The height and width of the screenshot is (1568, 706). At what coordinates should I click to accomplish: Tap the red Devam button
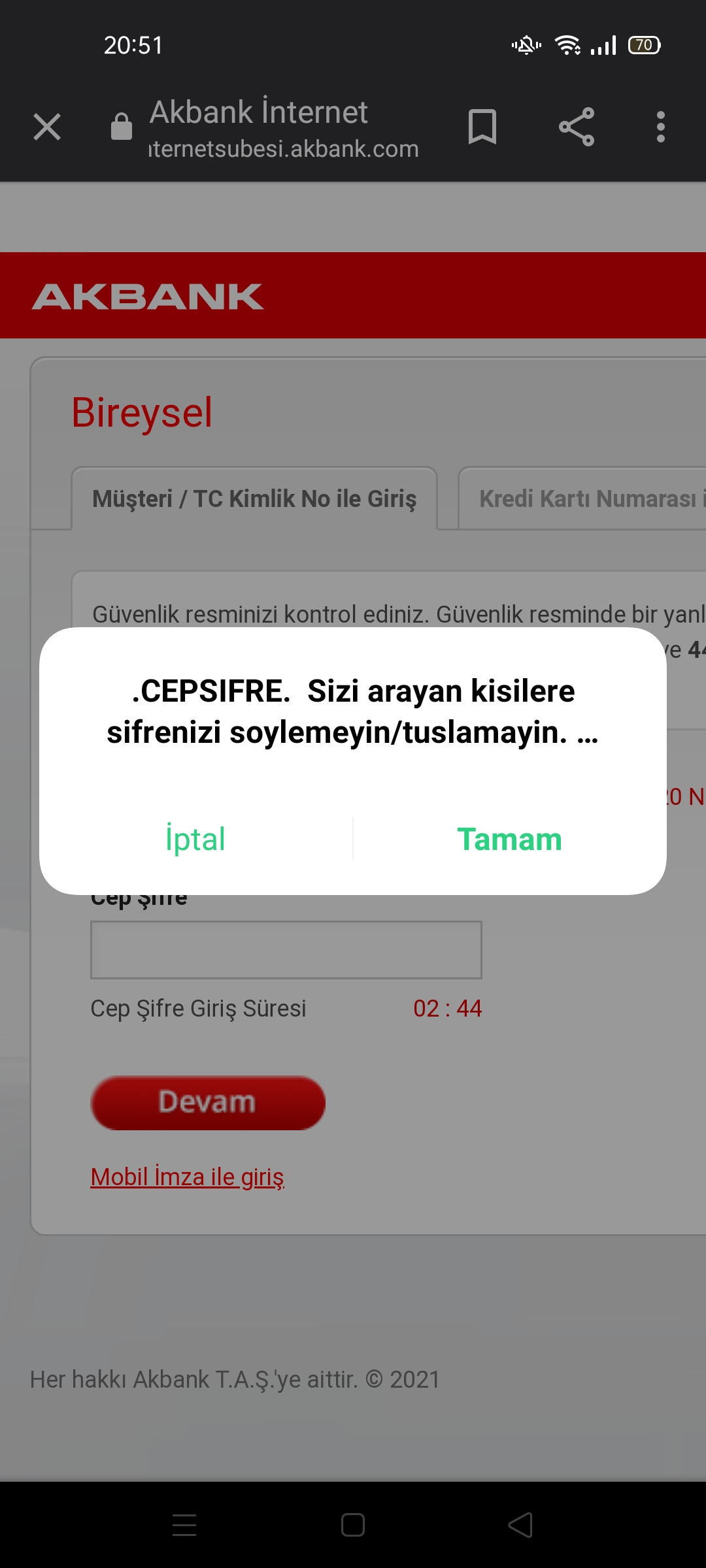pos(208,1103)
